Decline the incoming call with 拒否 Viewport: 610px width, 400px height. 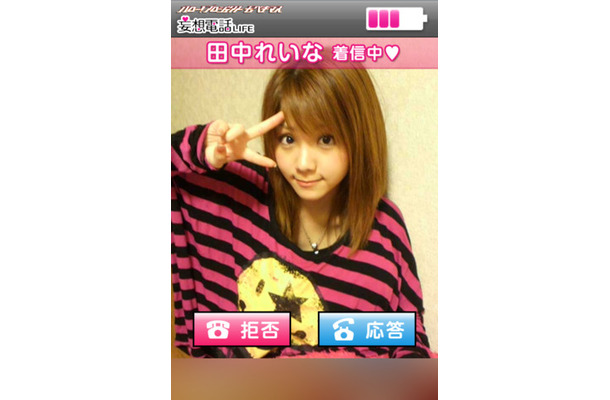(x=242, y=330)
